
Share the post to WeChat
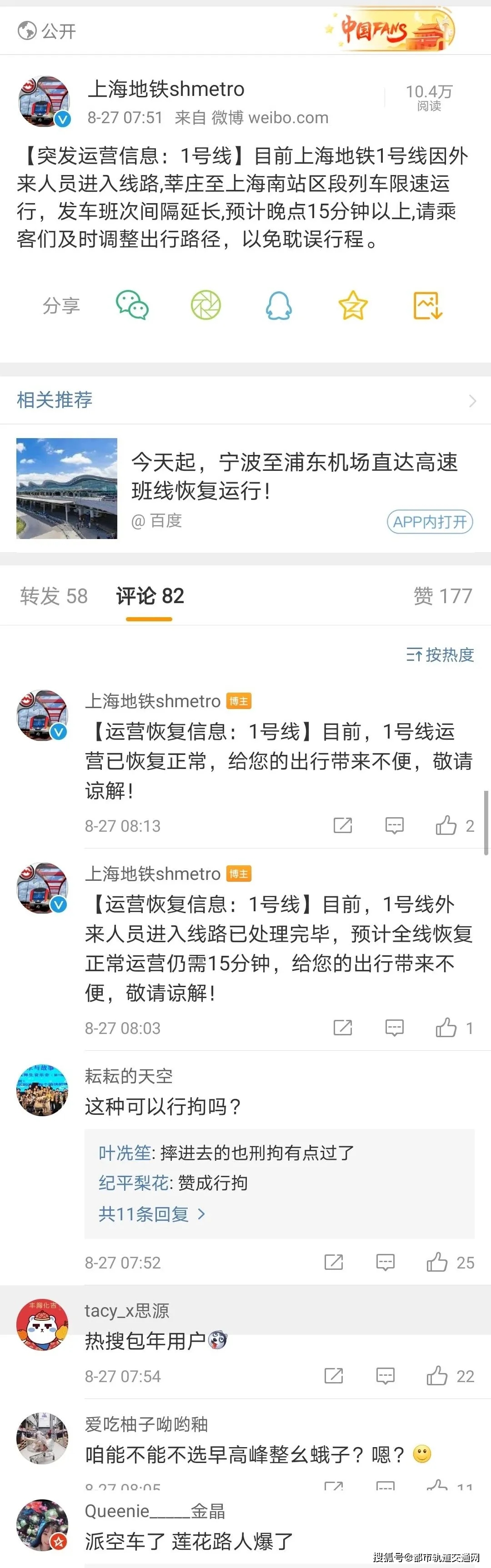click(x=132, y=305)
